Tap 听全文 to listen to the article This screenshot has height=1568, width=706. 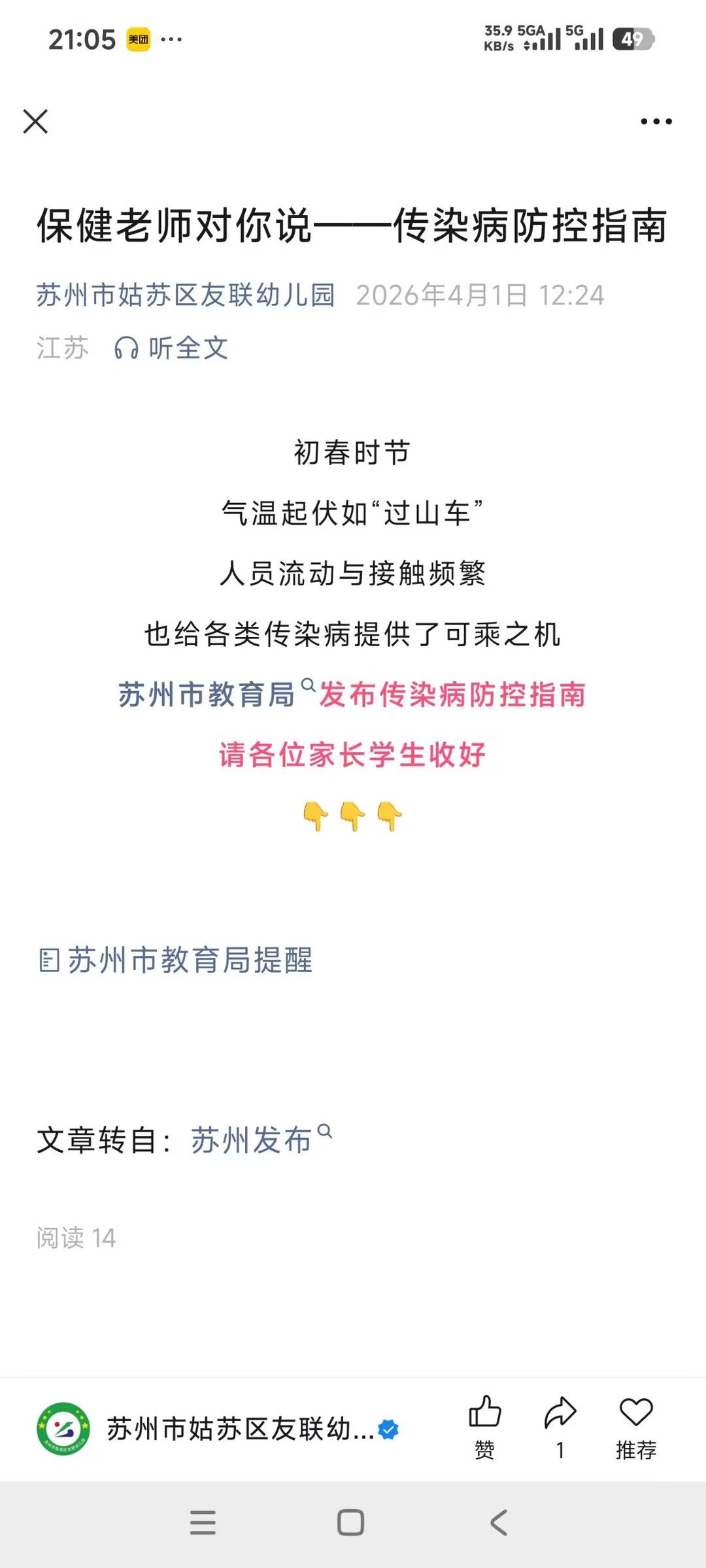click(172, 348)
